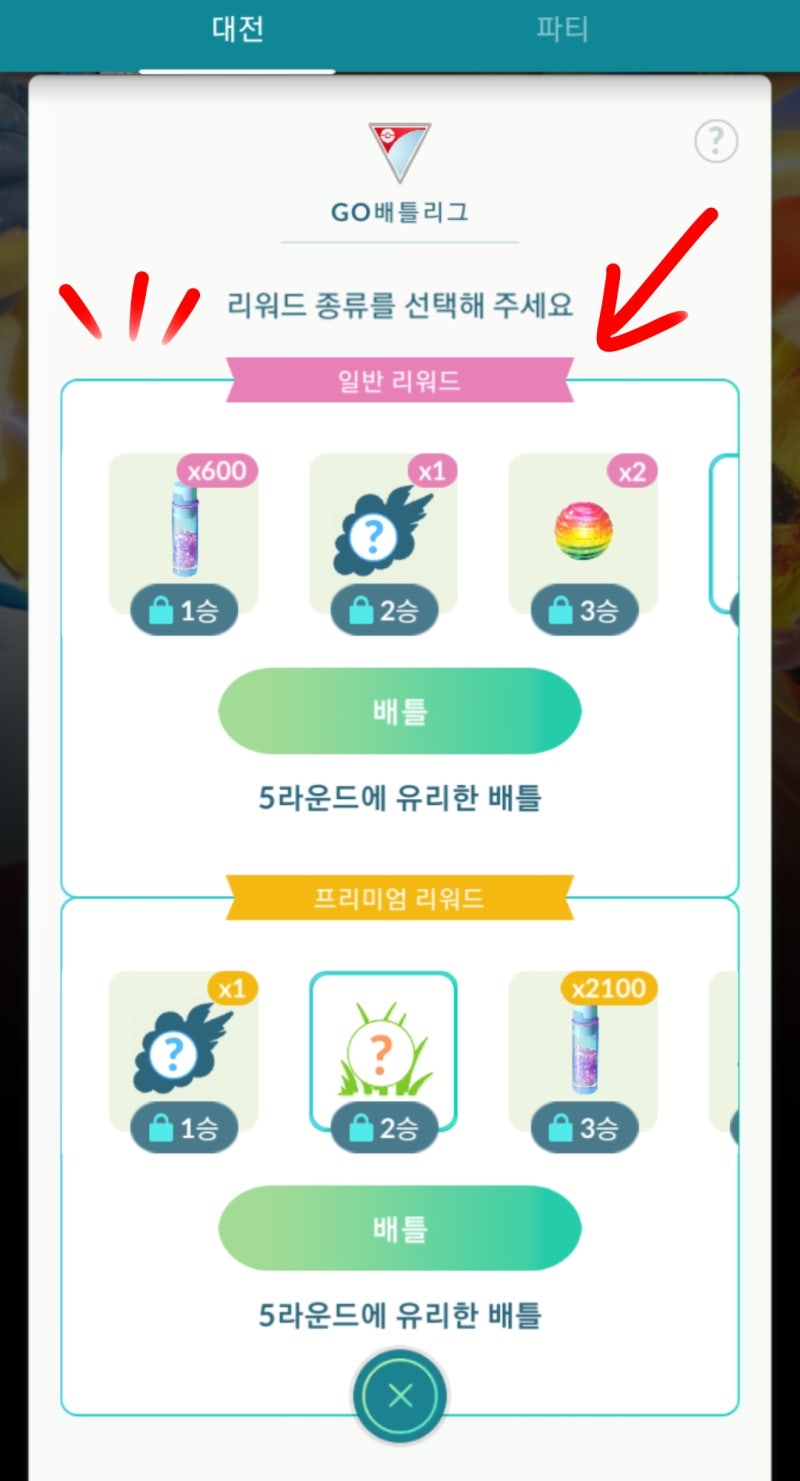Open the help question mark icon
This screenshot has height=1481, width=800.
pyautogui.click(x=716, y=142)
